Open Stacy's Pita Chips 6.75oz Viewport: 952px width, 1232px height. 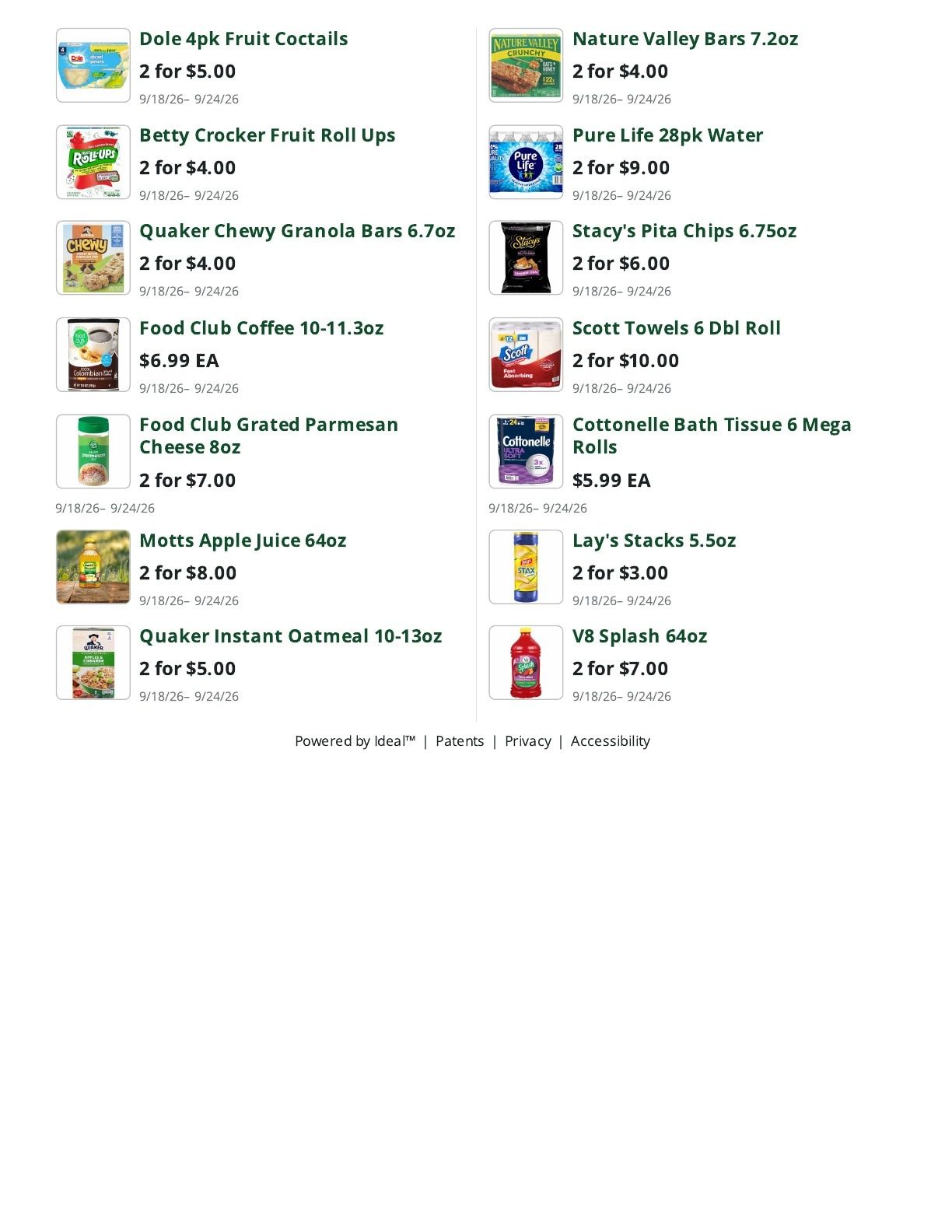[x=684, y=231]
